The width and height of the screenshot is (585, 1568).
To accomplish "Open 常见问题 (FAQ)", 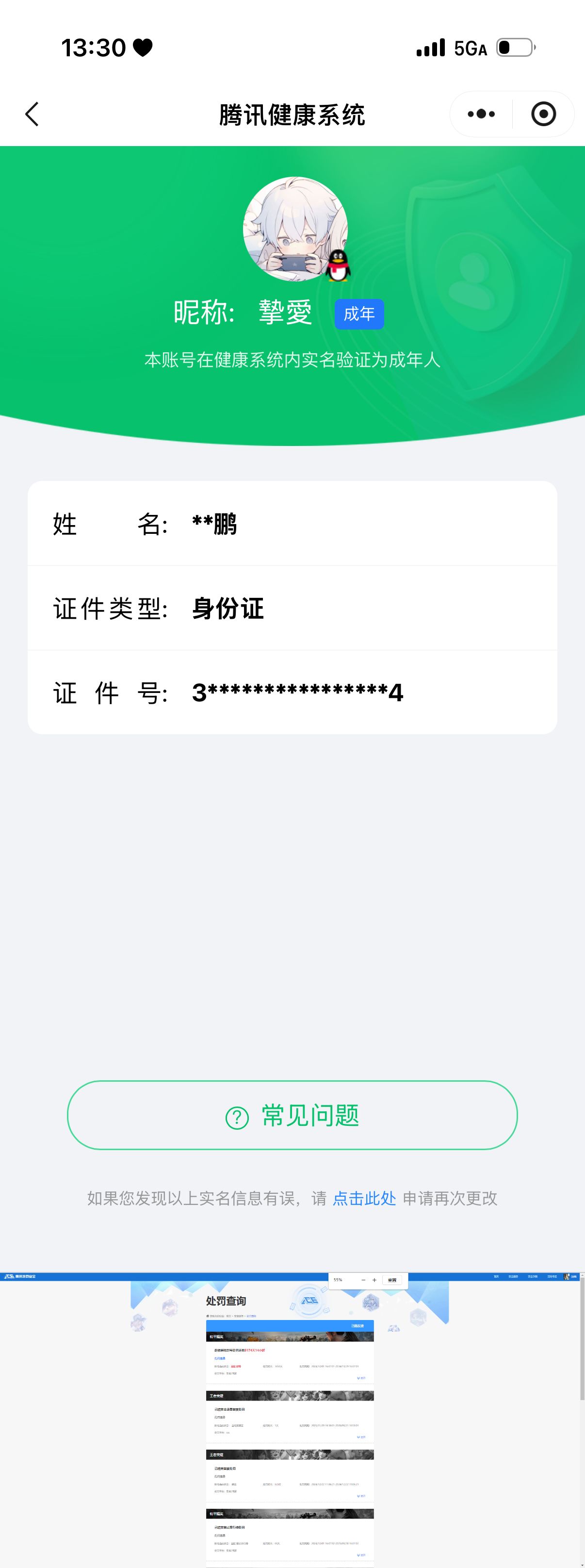I will 292,1115.
